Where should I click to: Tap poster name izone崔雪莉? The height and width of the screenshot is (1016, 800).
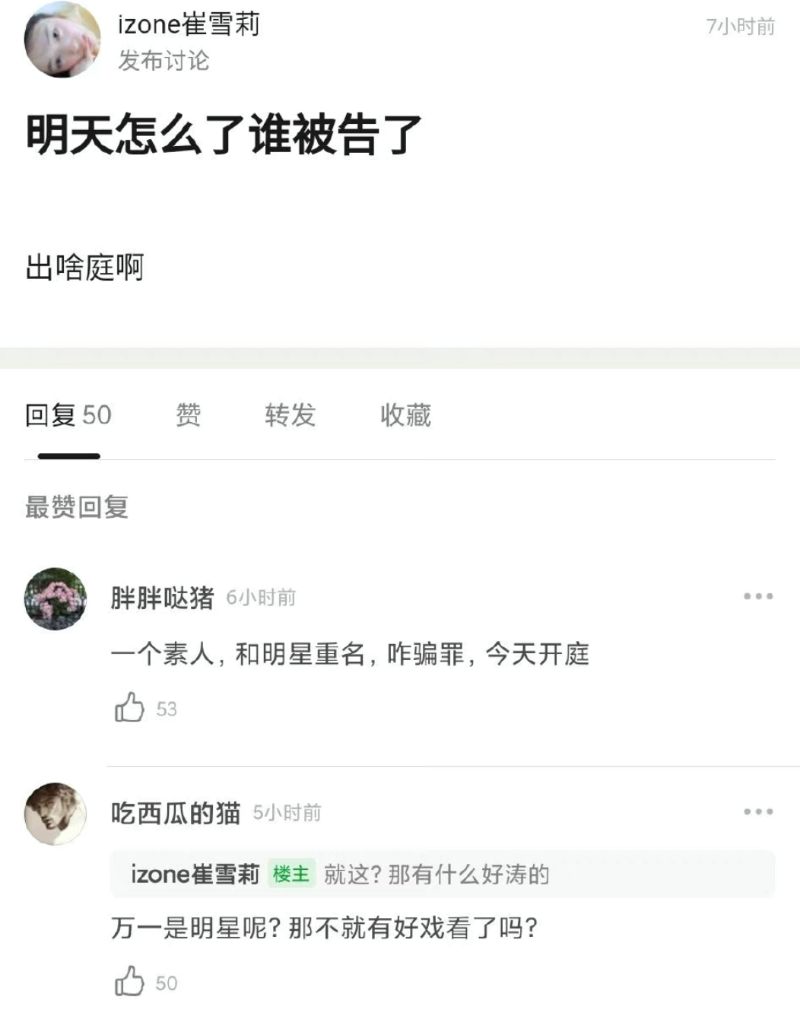[x=189, y=24]
